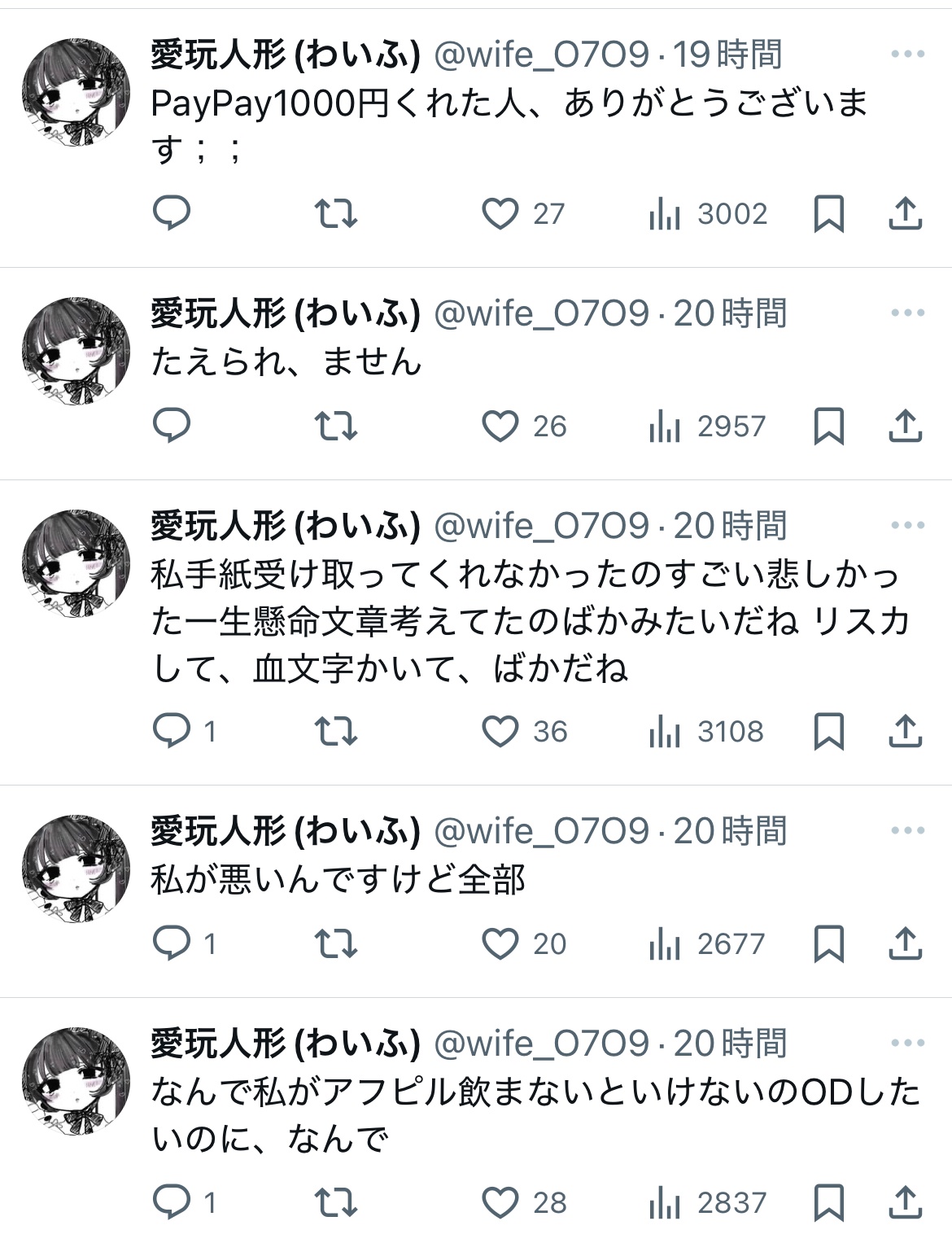The image size is (952, 1256).
Task: Reply to the なんで私がアフピル tweet
Action: pos(172,1202)
